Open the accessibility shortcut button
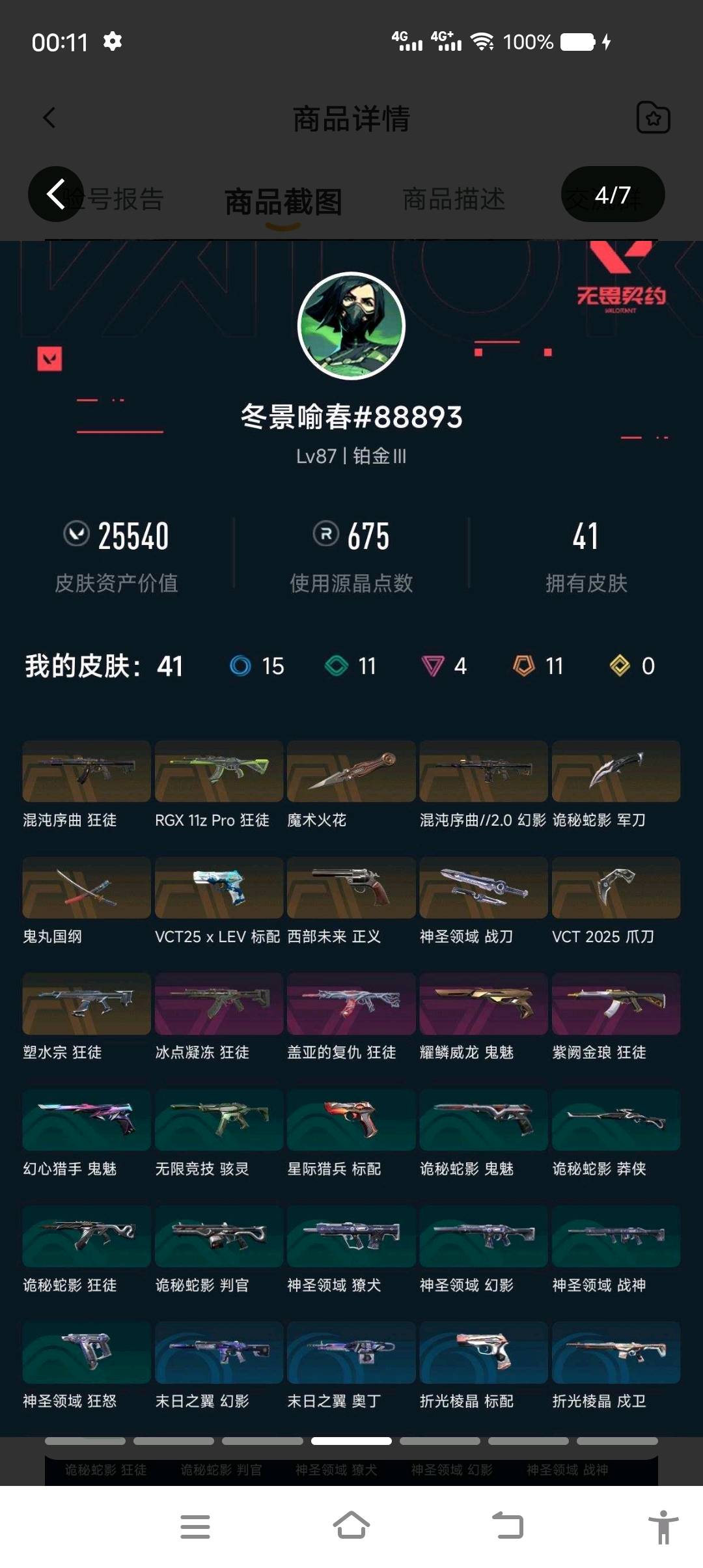Image resolution: width=703 pixels, height=1568 pixels. pos(663,1526)
